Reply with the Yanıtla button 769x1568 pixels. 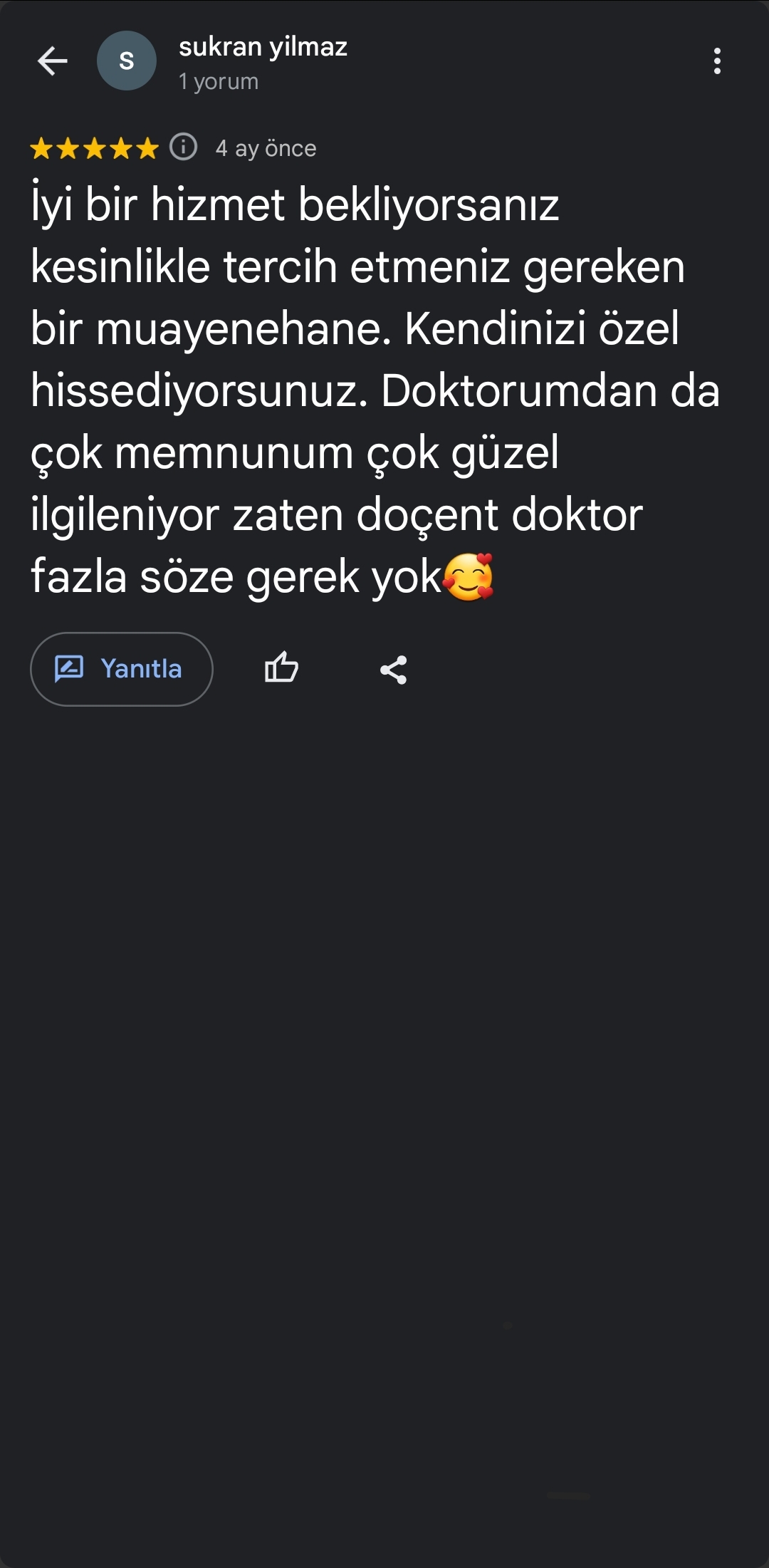tap(122, 669)
